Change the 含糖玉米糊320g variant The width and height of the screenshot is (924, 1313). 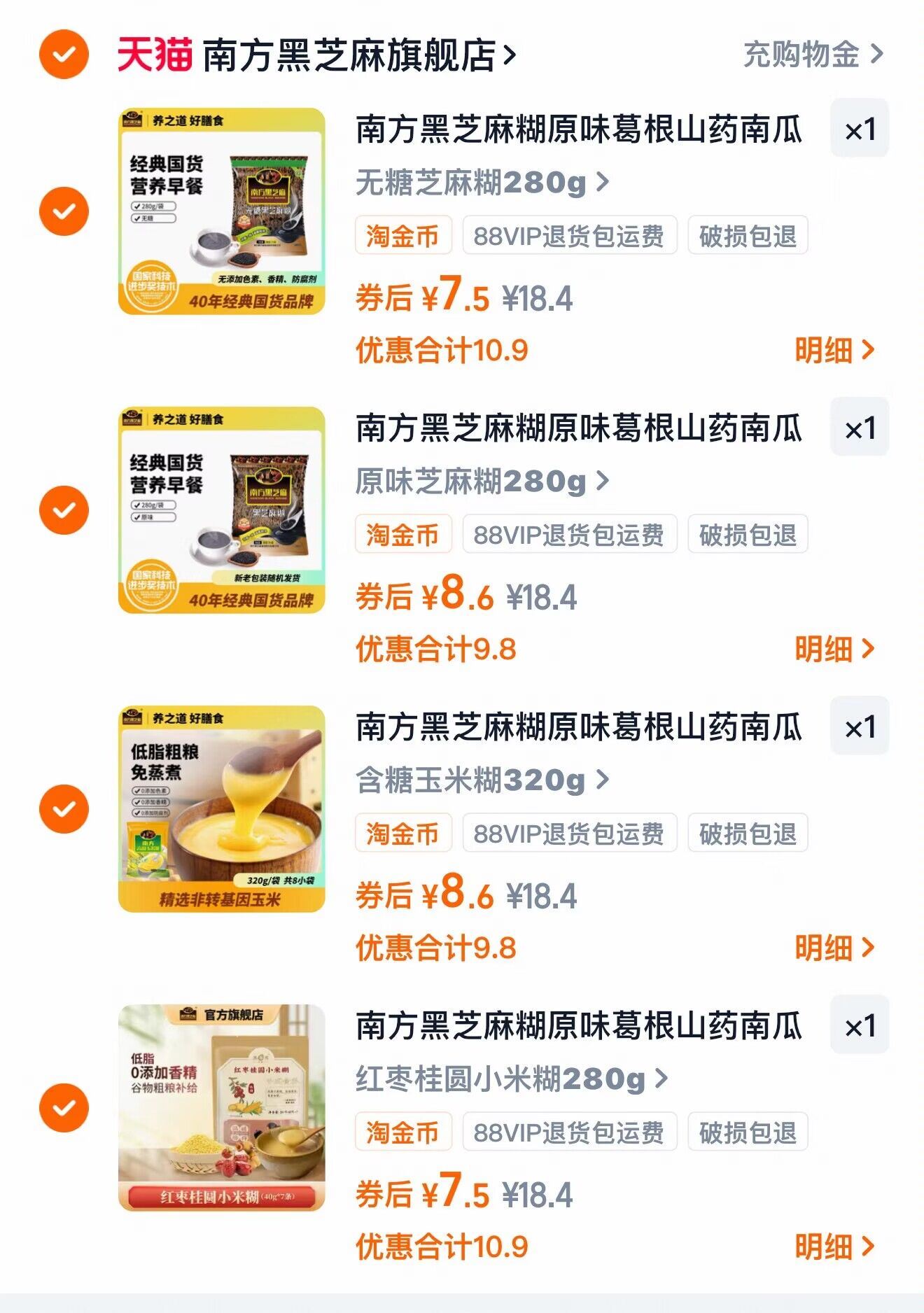482,780
